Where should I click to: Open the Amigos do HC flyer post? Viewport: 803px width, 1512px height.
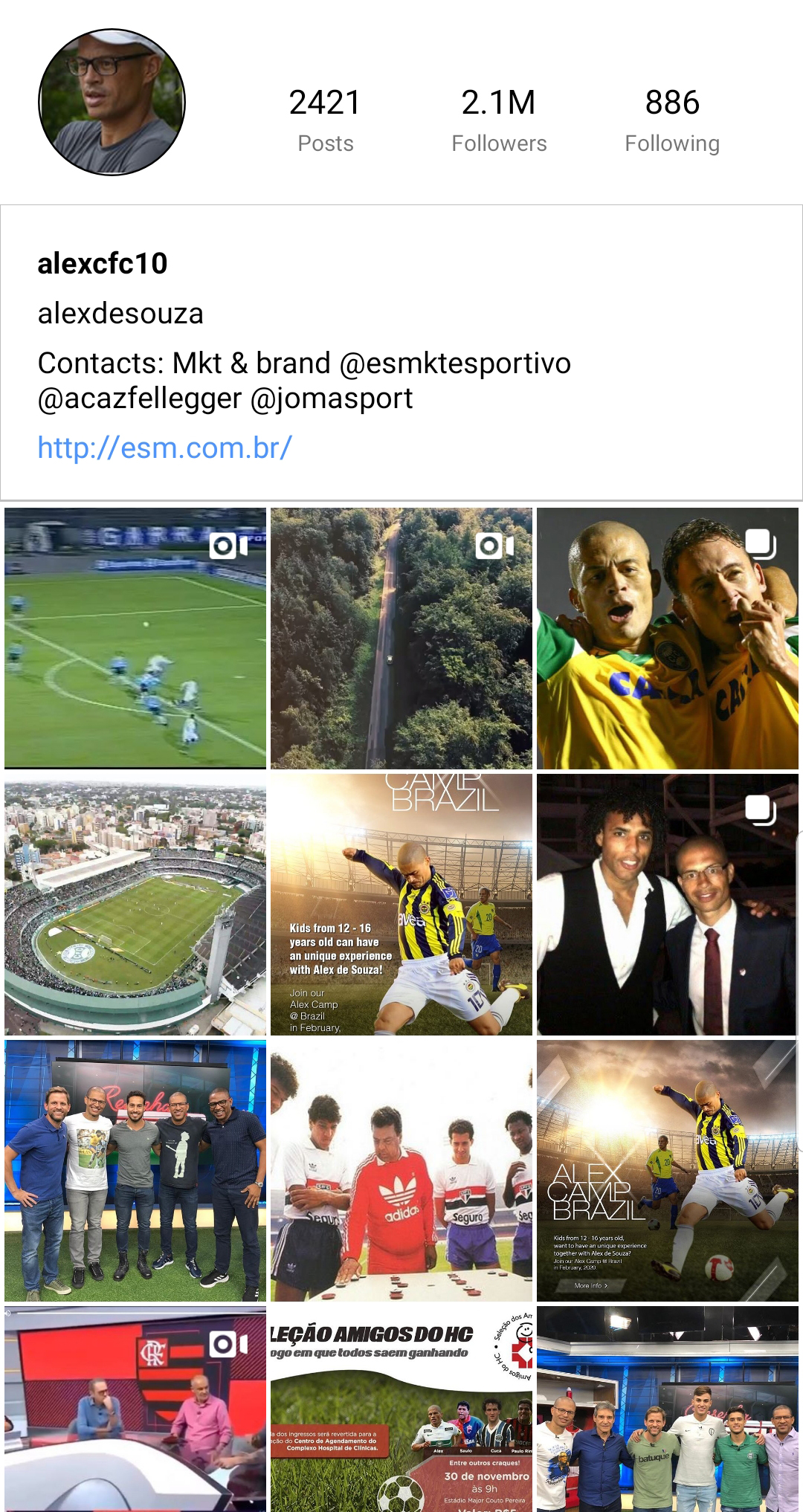(401, 1409)
